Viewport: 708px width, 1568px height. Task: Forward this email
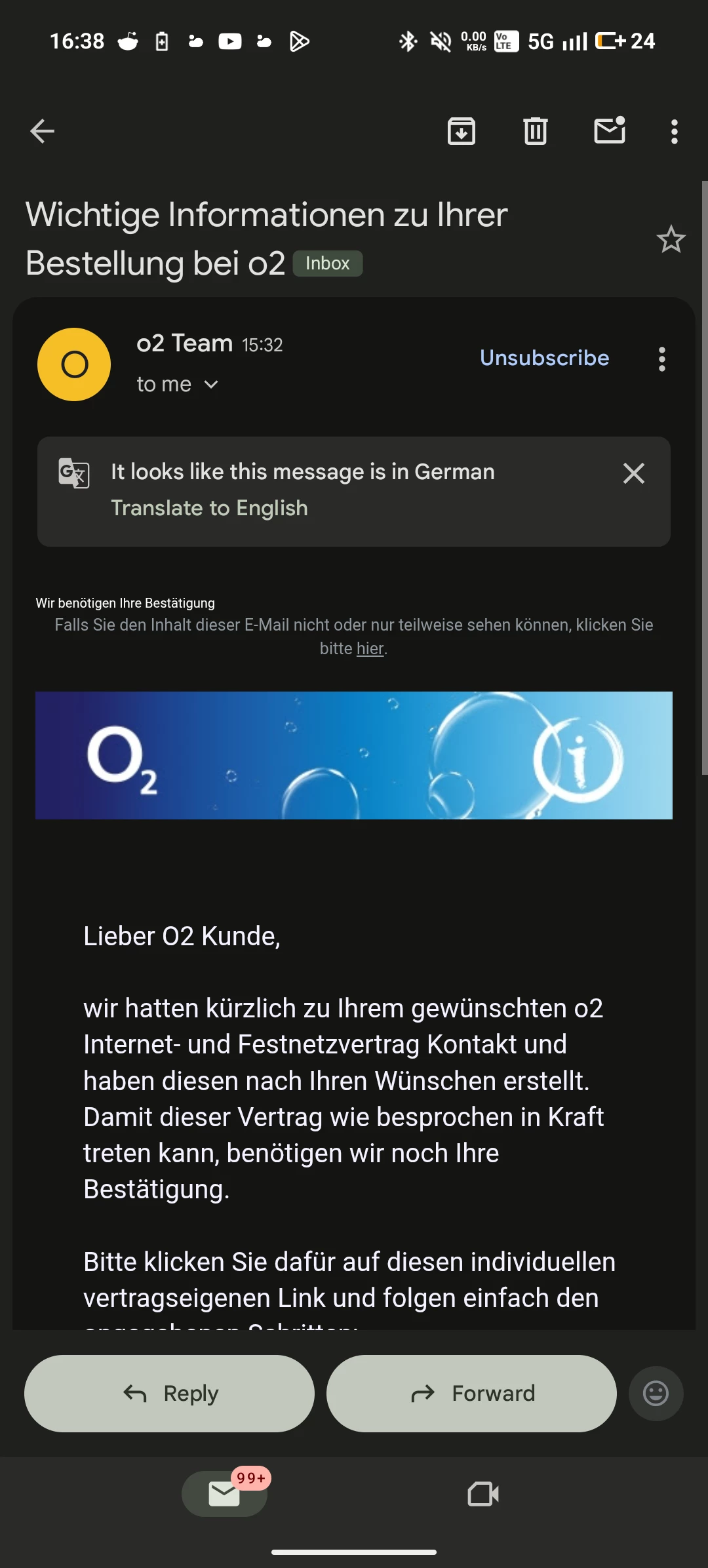[x=471, y=1393]
